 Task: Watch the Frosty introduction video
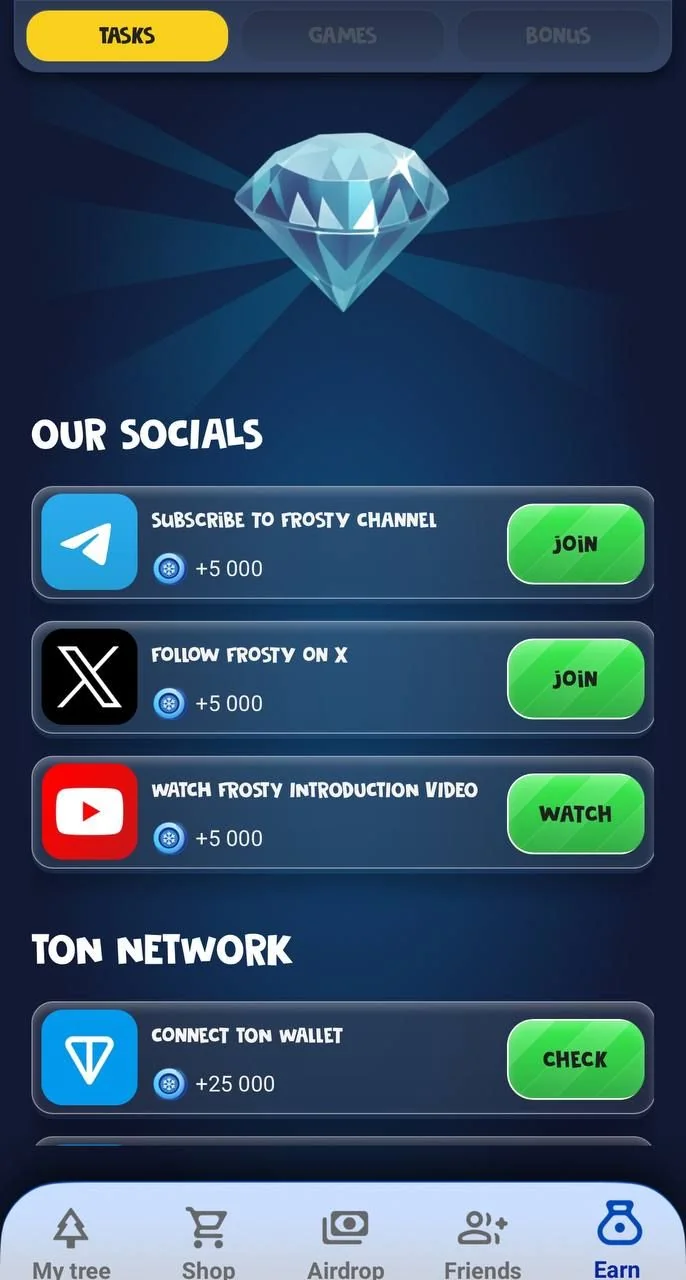[575, 814]
